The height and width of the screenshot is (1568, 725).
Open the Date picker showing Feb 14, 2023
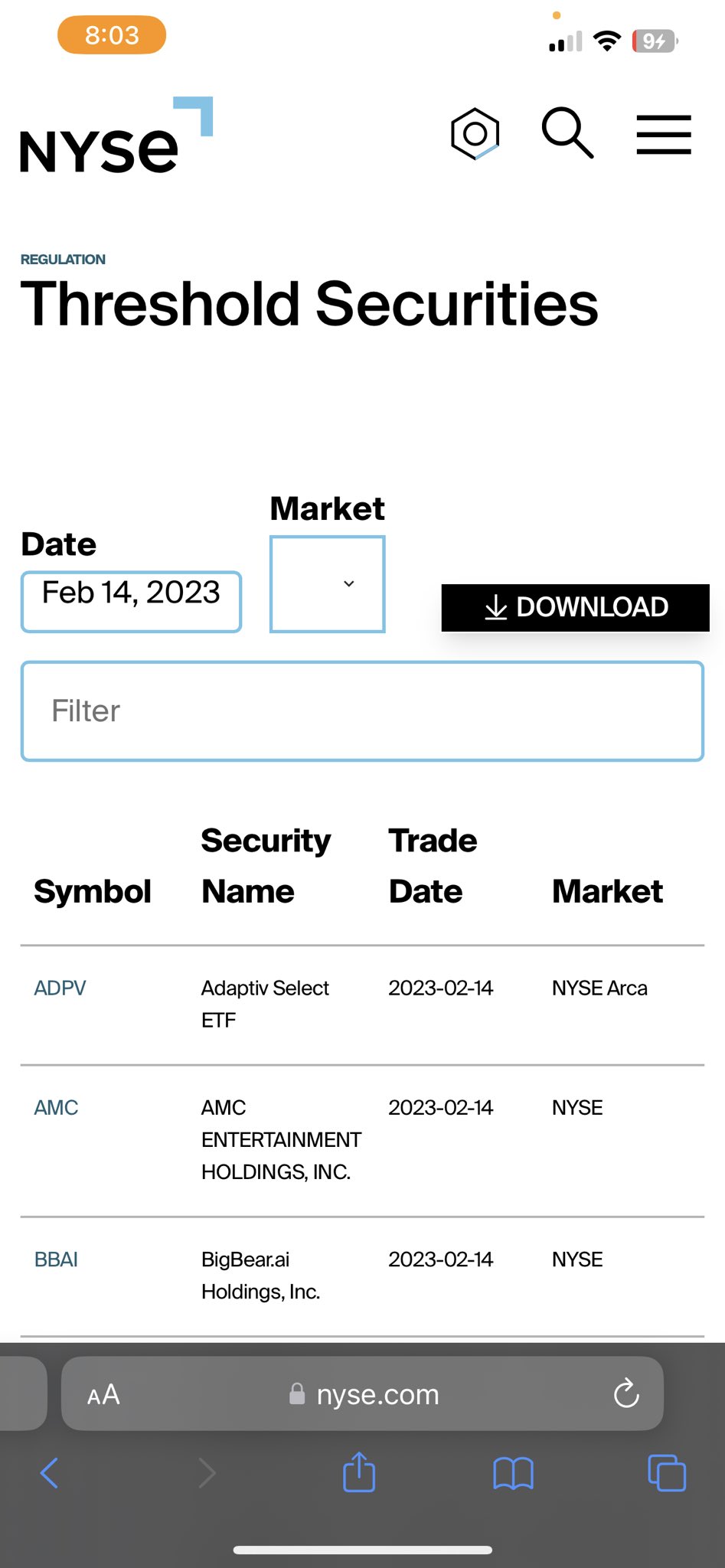click(130, 602)
